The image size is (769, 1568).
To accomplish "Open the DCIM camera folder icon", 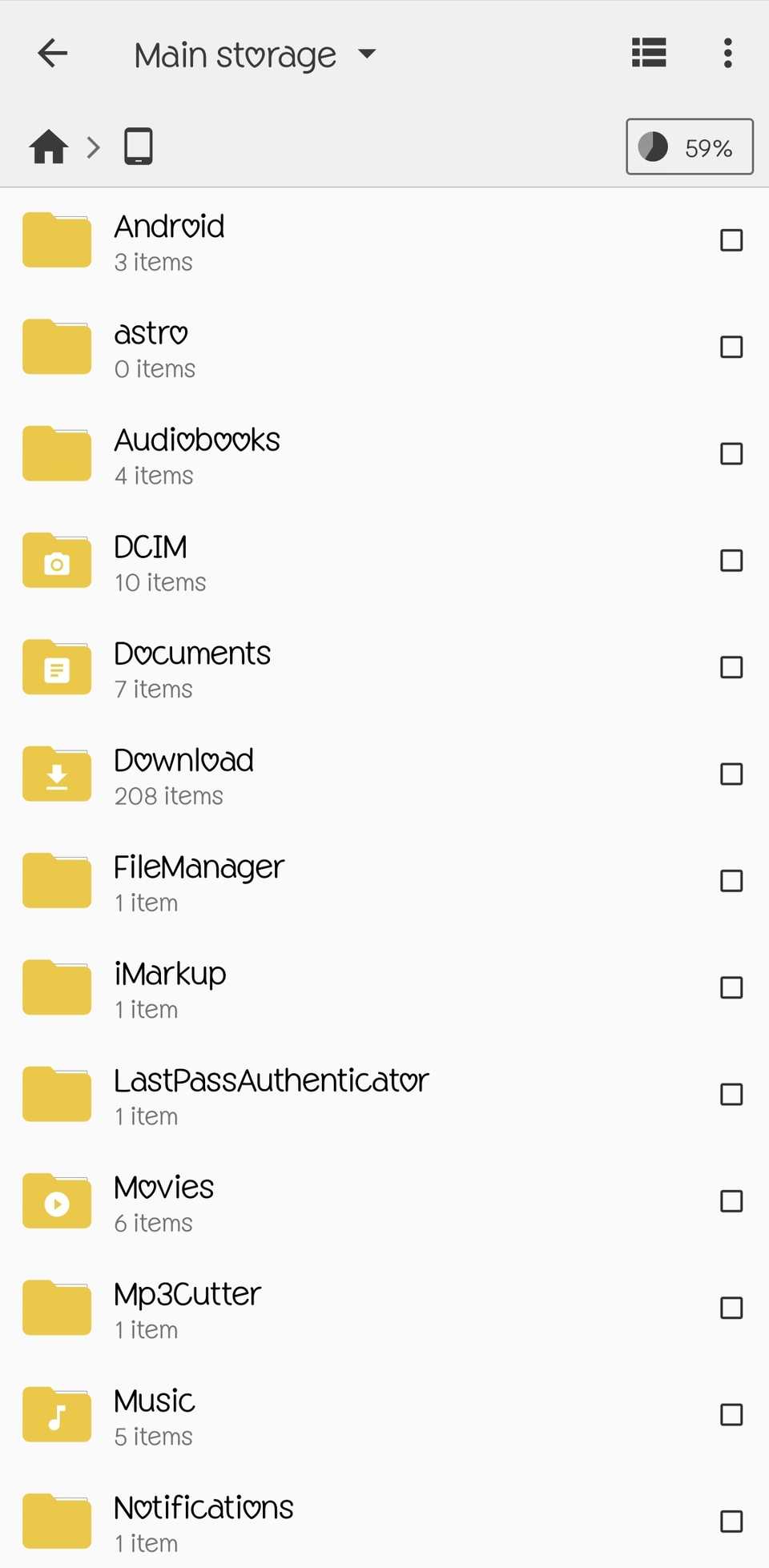I will coord(56,561).
